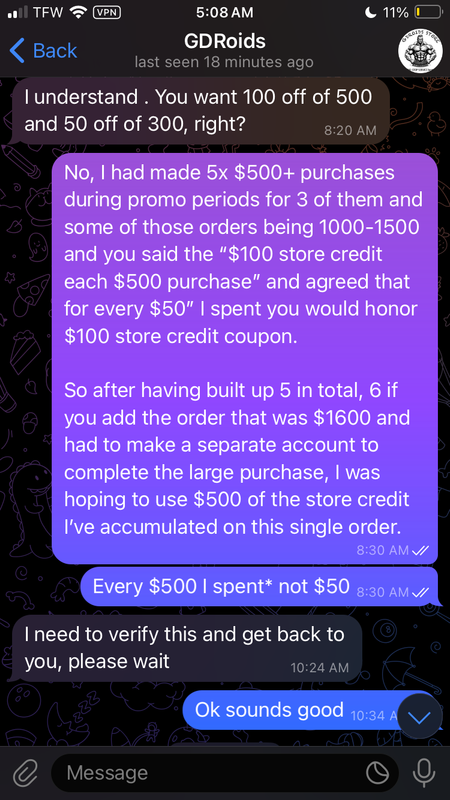Open the sticker panel icon
Viewport: 450px width, 800px height.
click(378, 773)
